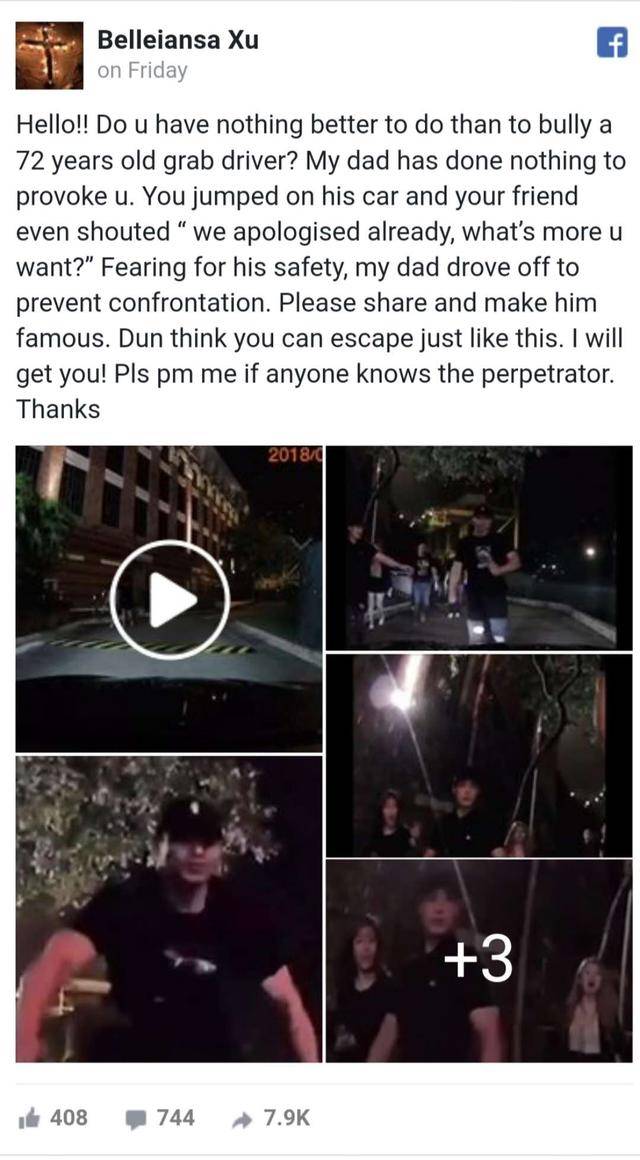Open Belleiansa Xu's profile name
The image size is (640, 1160).
177,40
